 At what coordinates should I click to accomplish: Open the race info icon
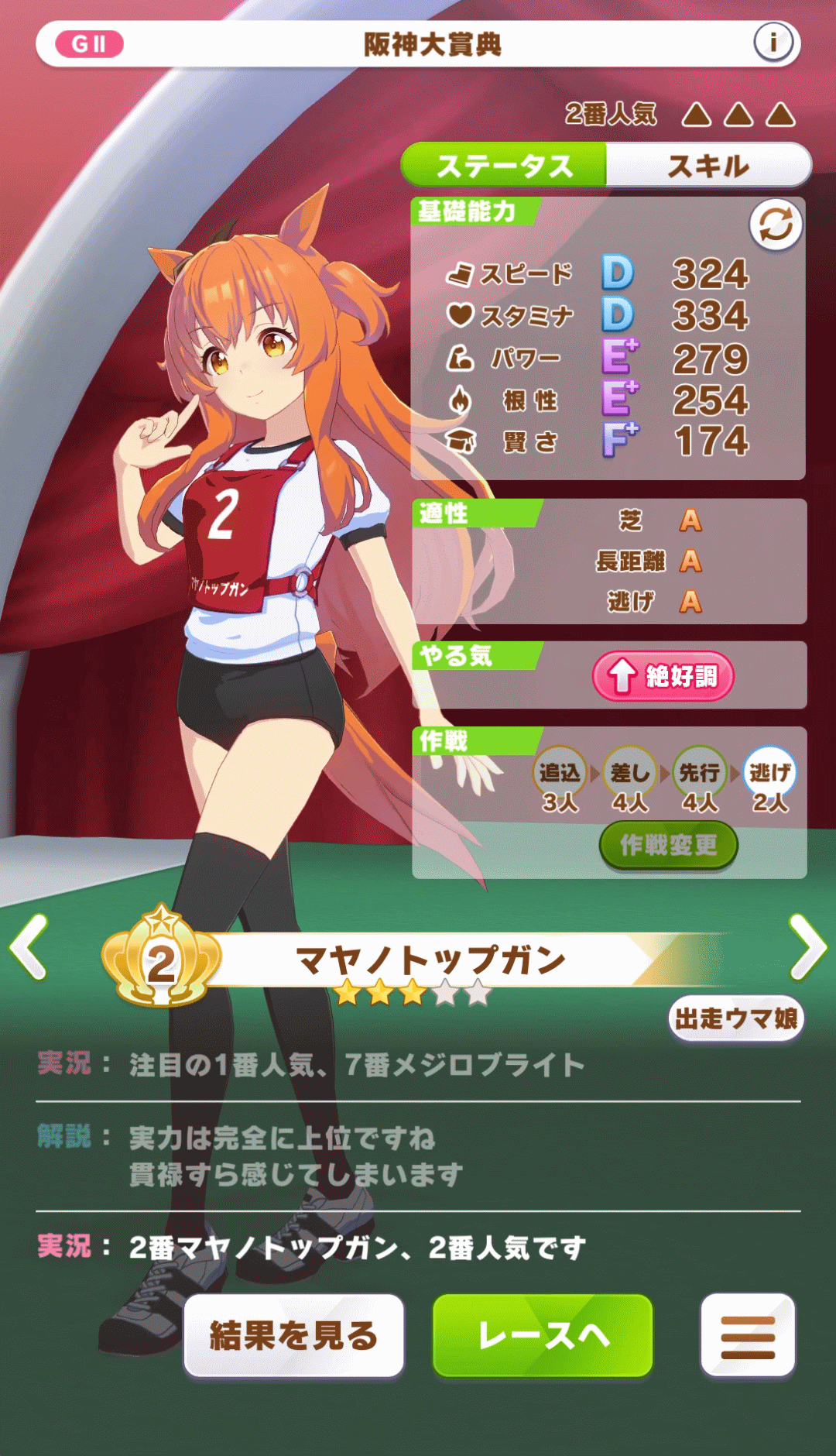click(x=773, y=43)
